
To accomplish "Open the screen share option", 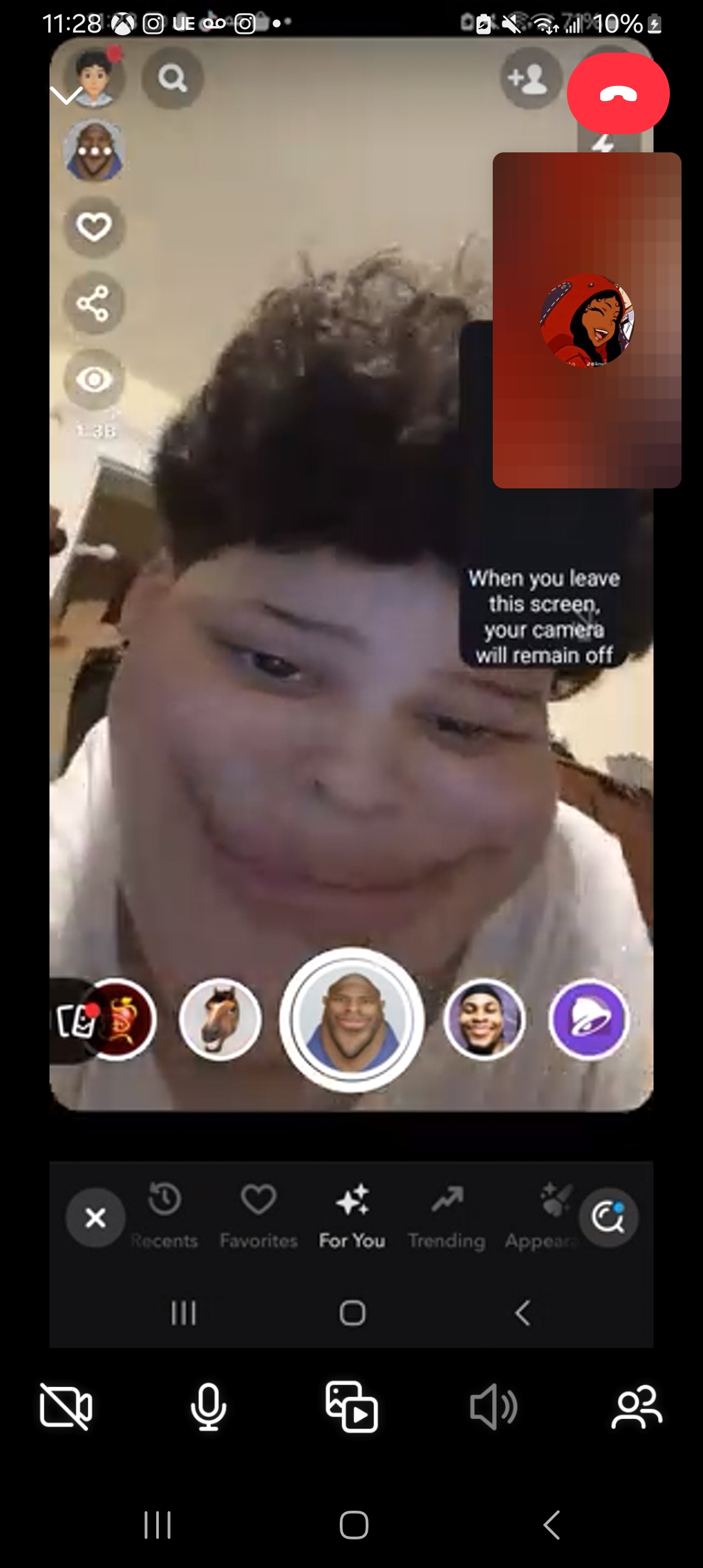I will (351, 1407).
